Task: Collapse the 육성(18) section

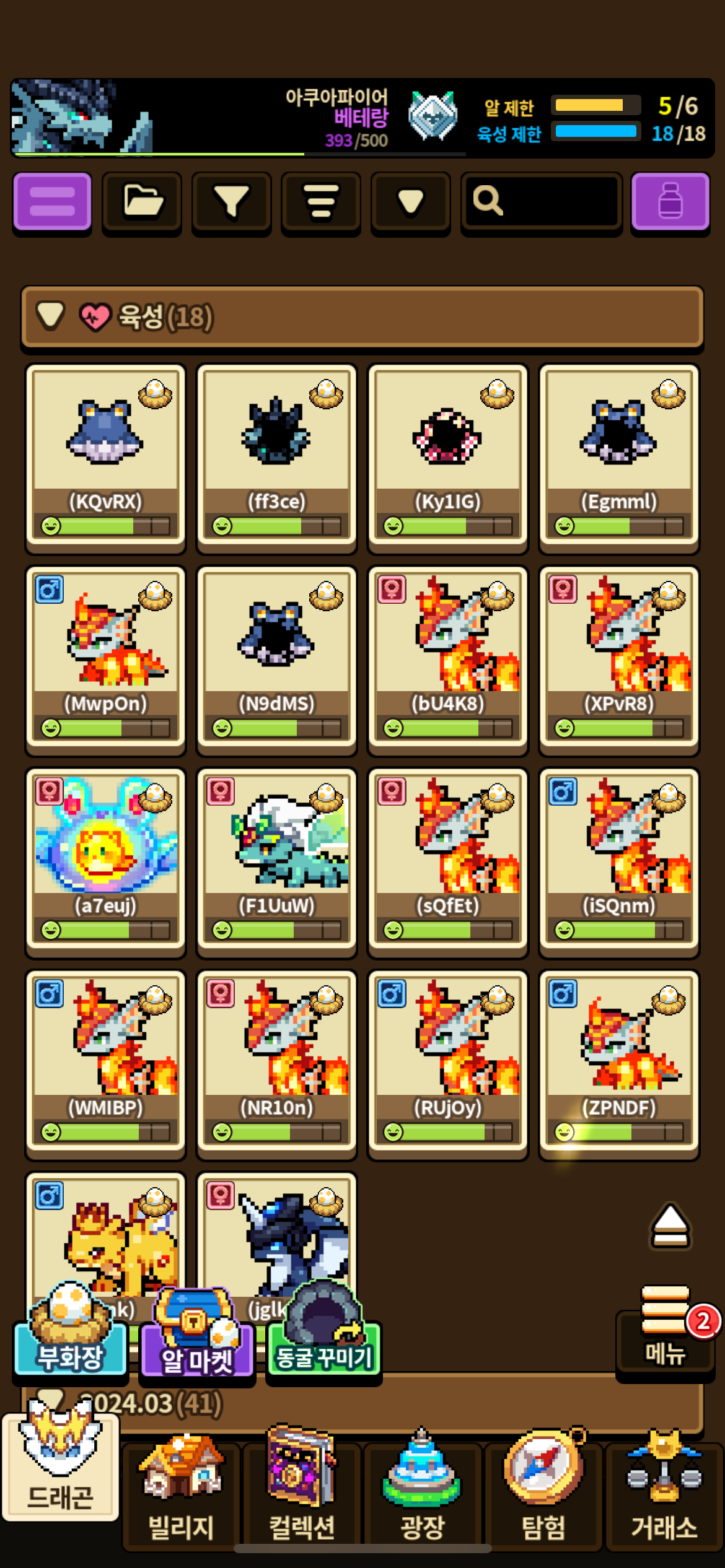Action: tap(51, 316)
